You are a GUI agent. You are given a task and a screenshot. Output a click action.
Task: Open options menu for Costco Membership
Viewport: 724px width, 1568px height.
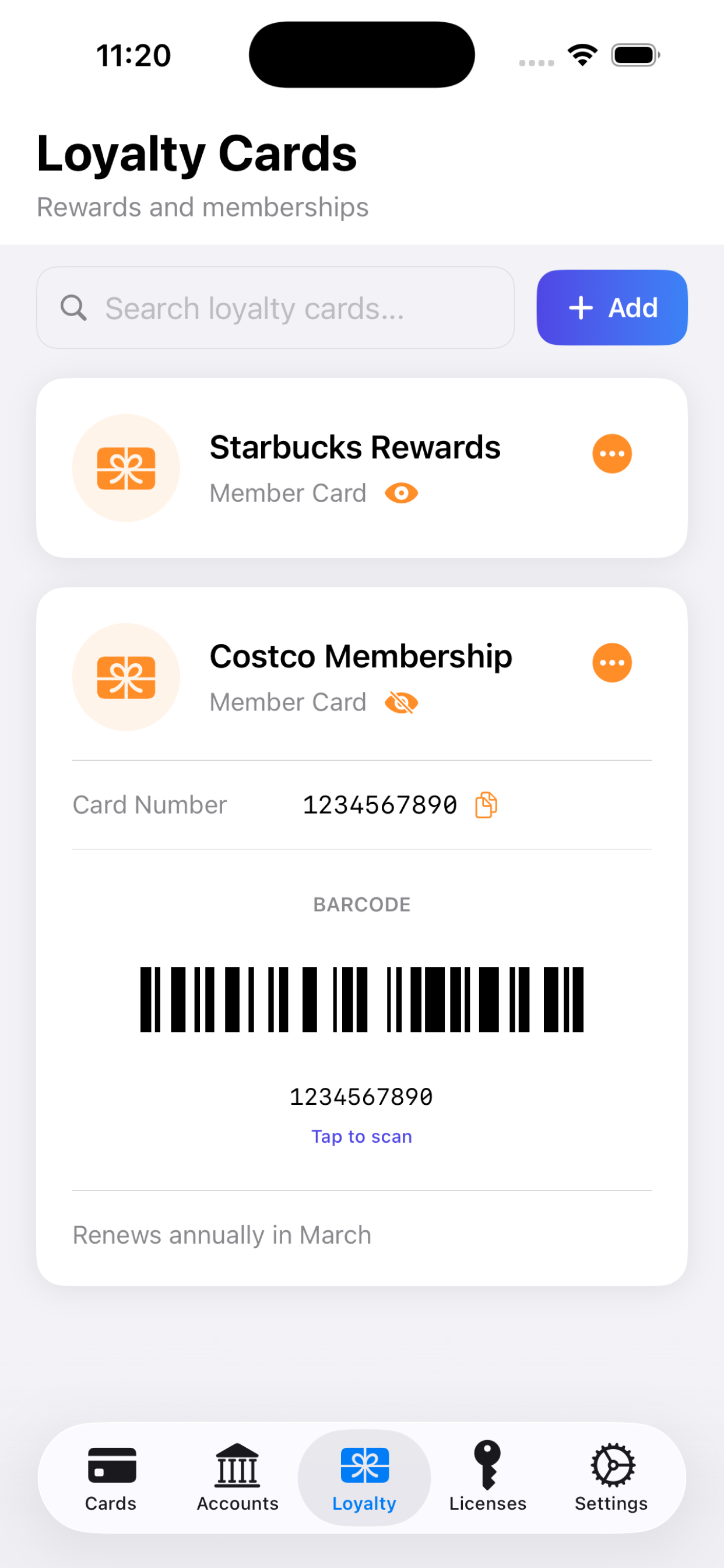612,662
